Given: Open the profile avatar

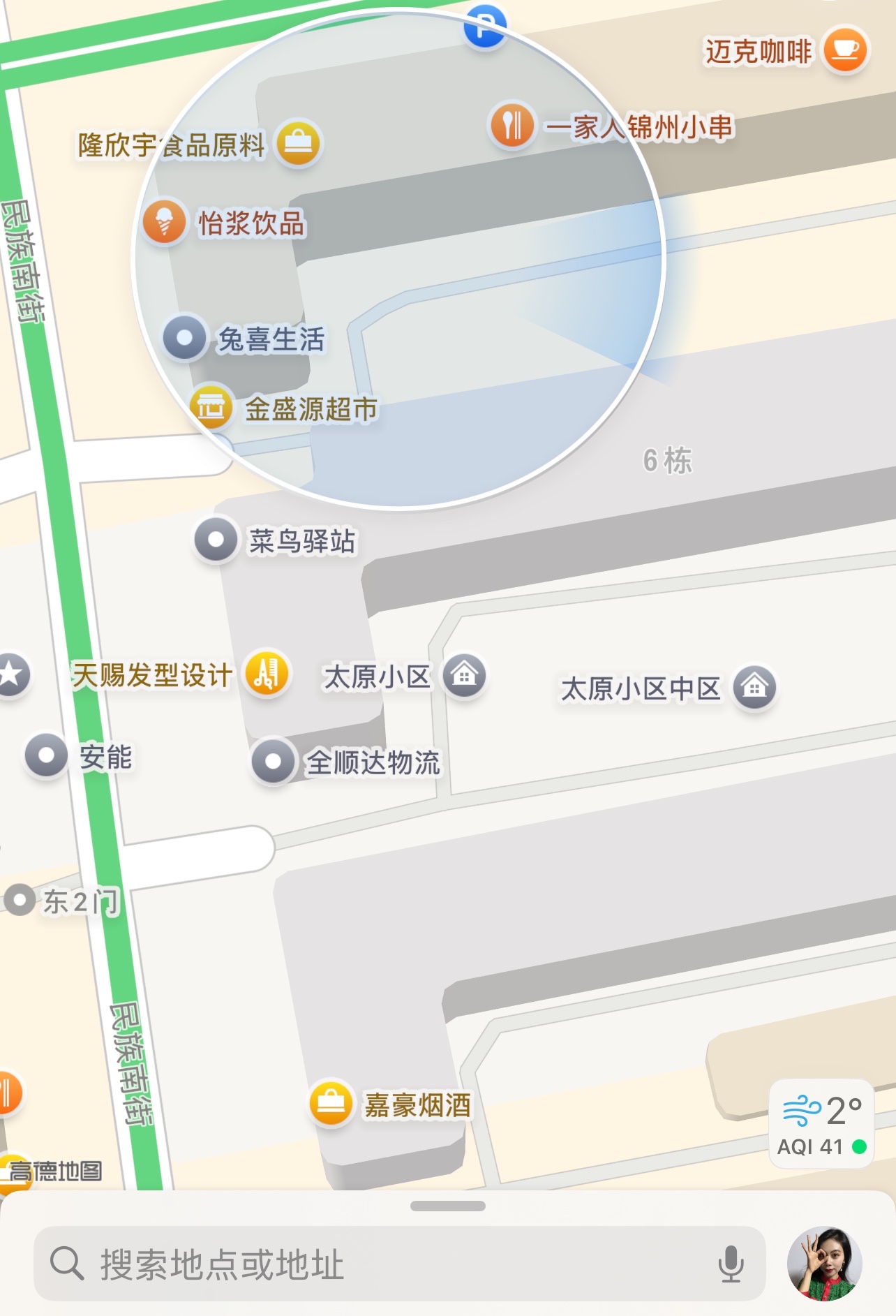Looking at the screenshot, I should pyautogui.click(x=824, y=1264).
